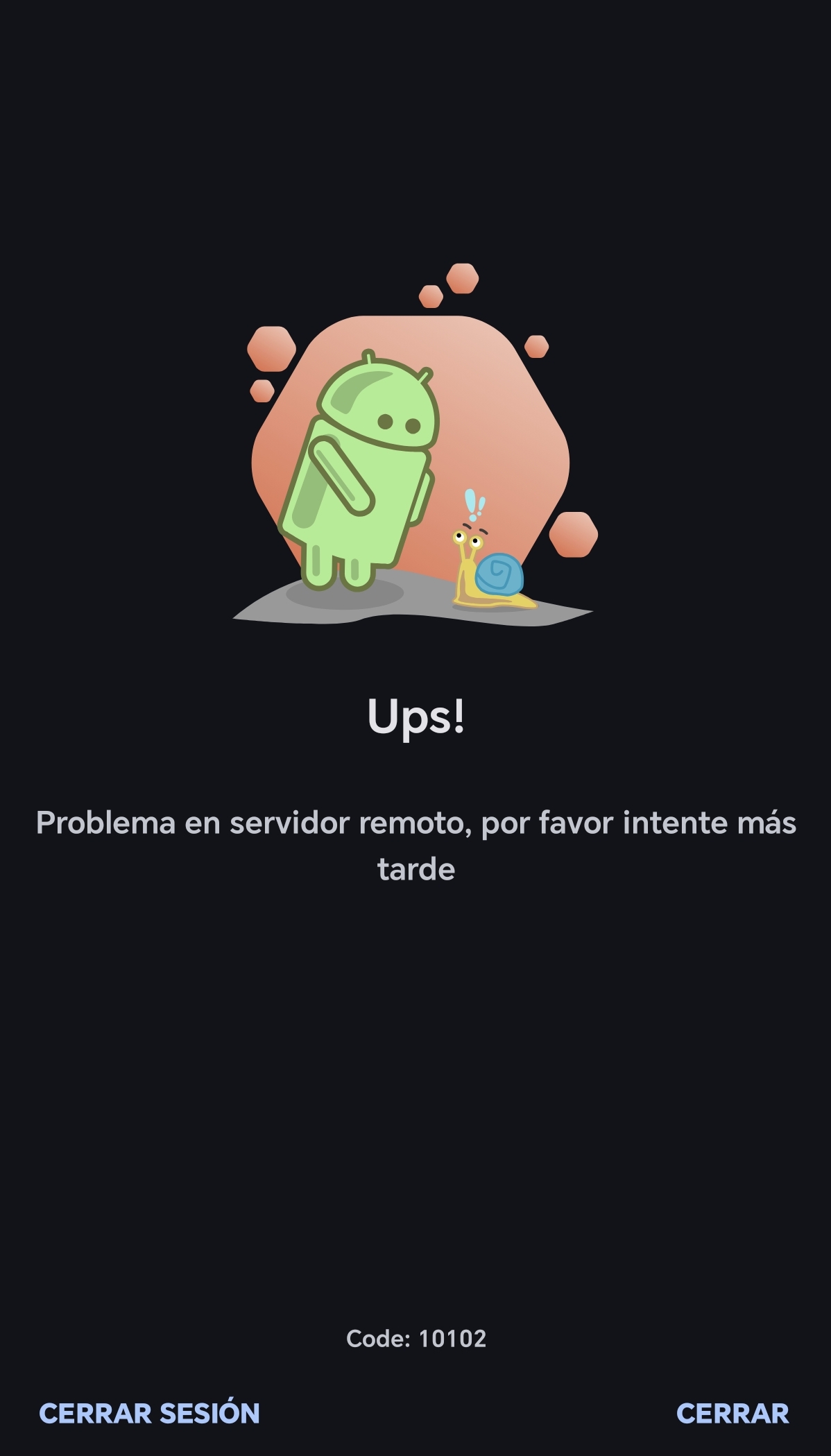Dismiss the error with CERRAR

click(x=732, y=1413)
